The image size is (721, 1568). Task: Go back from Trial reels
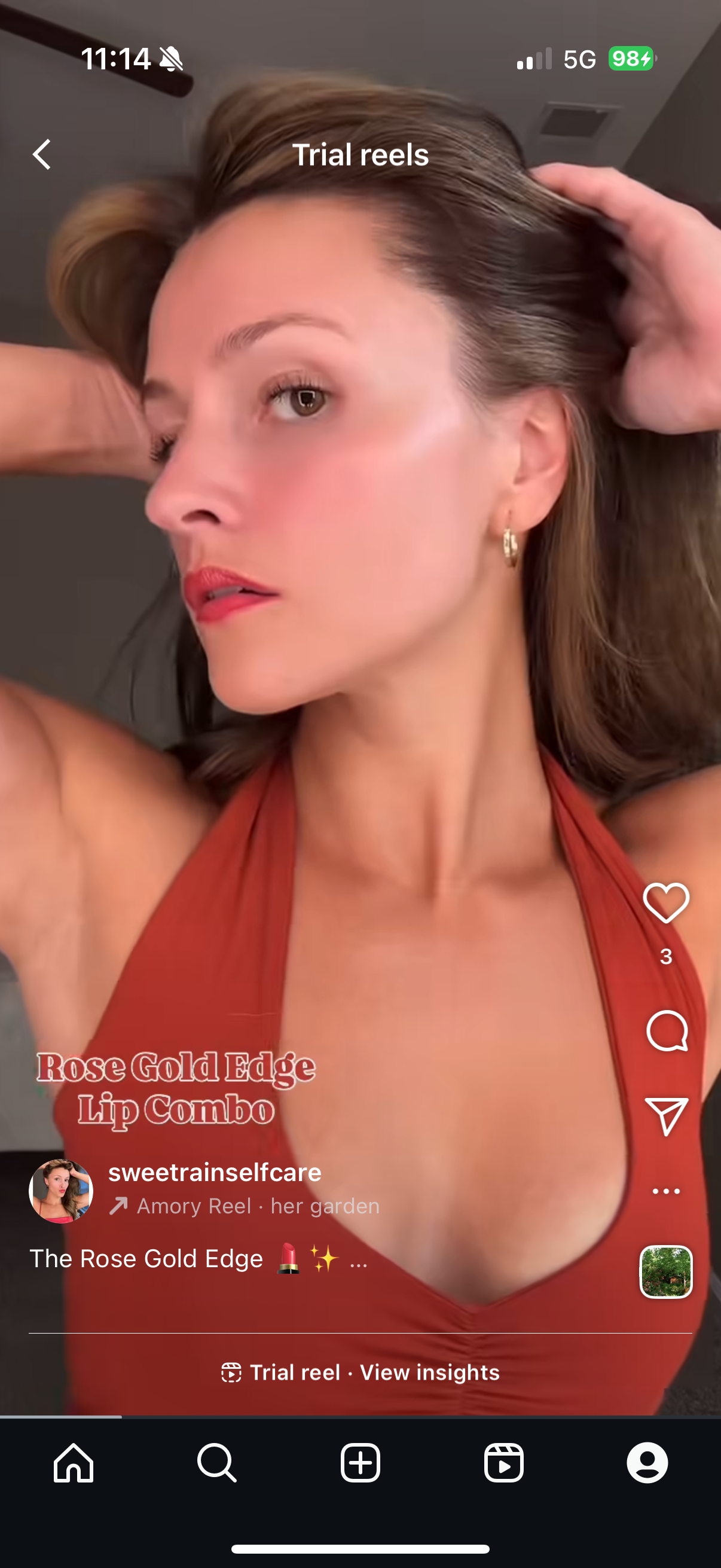point(41,154)
